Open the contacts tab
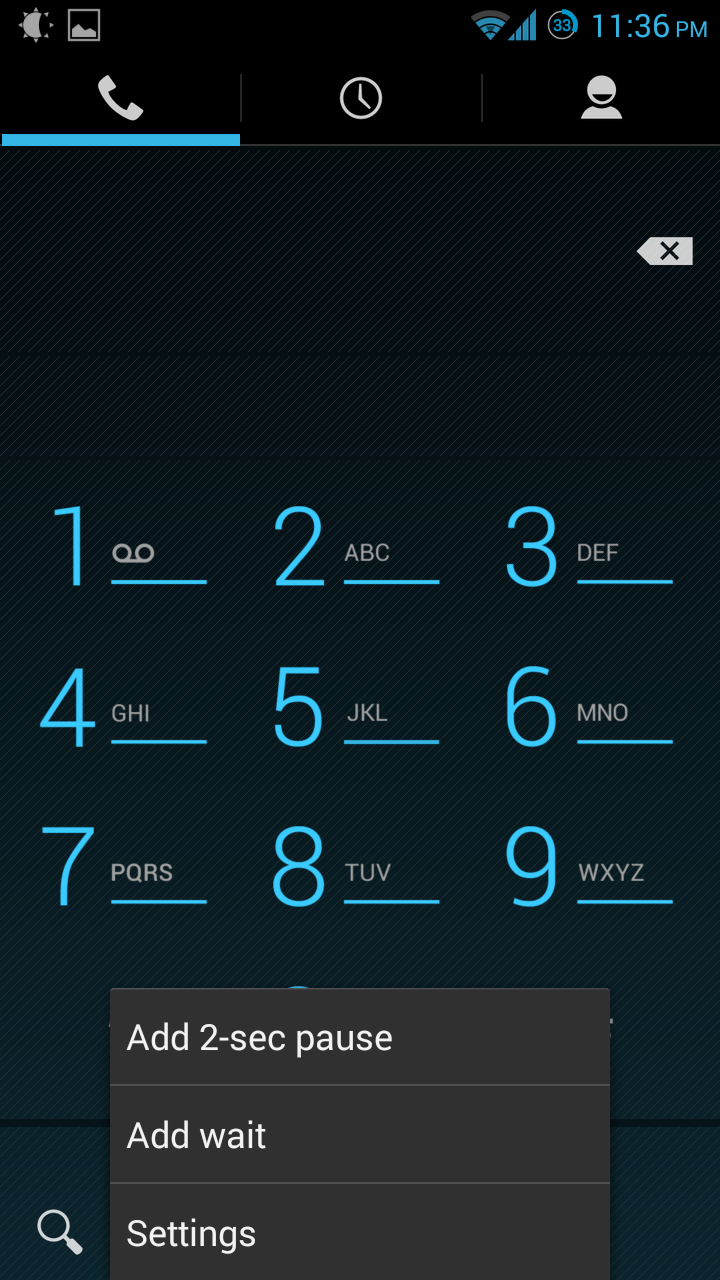This screenshot has width=720, height=1280. (601, 98)
